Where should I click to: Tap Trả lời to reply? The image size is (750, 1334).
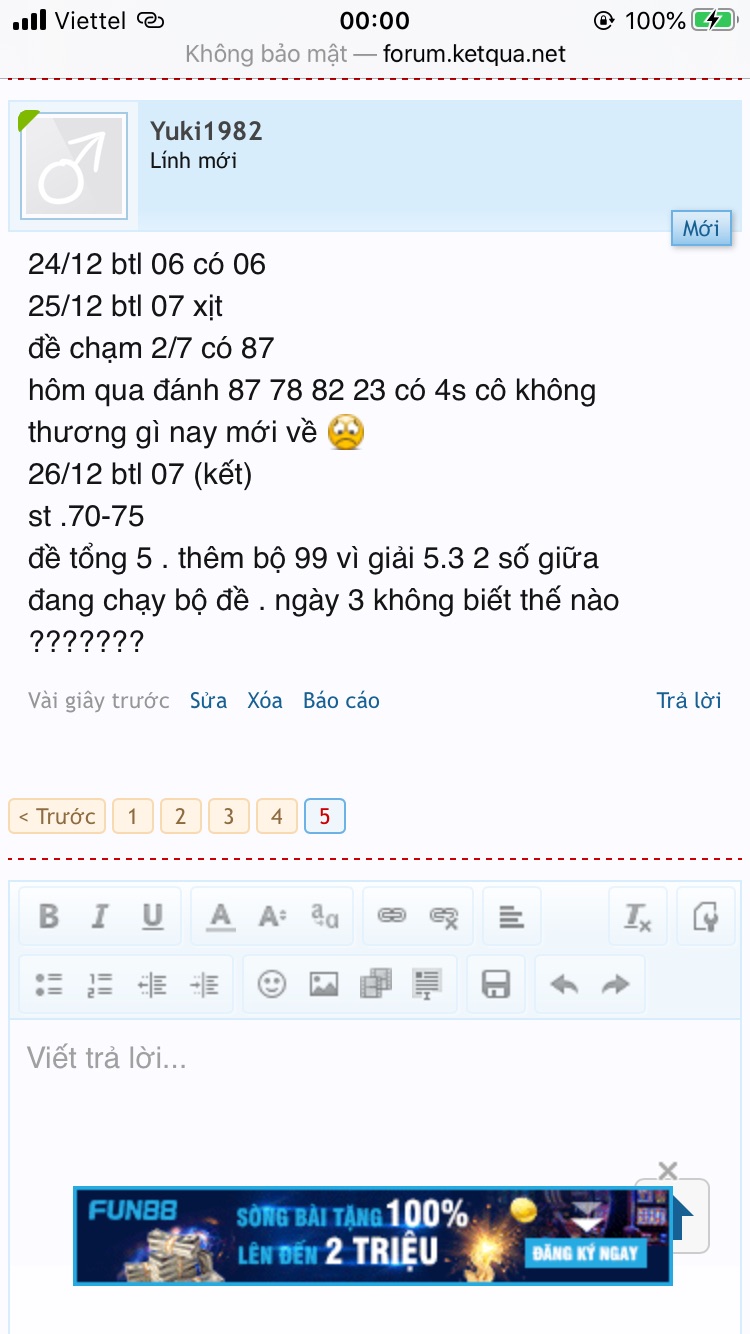pos(689,700)
